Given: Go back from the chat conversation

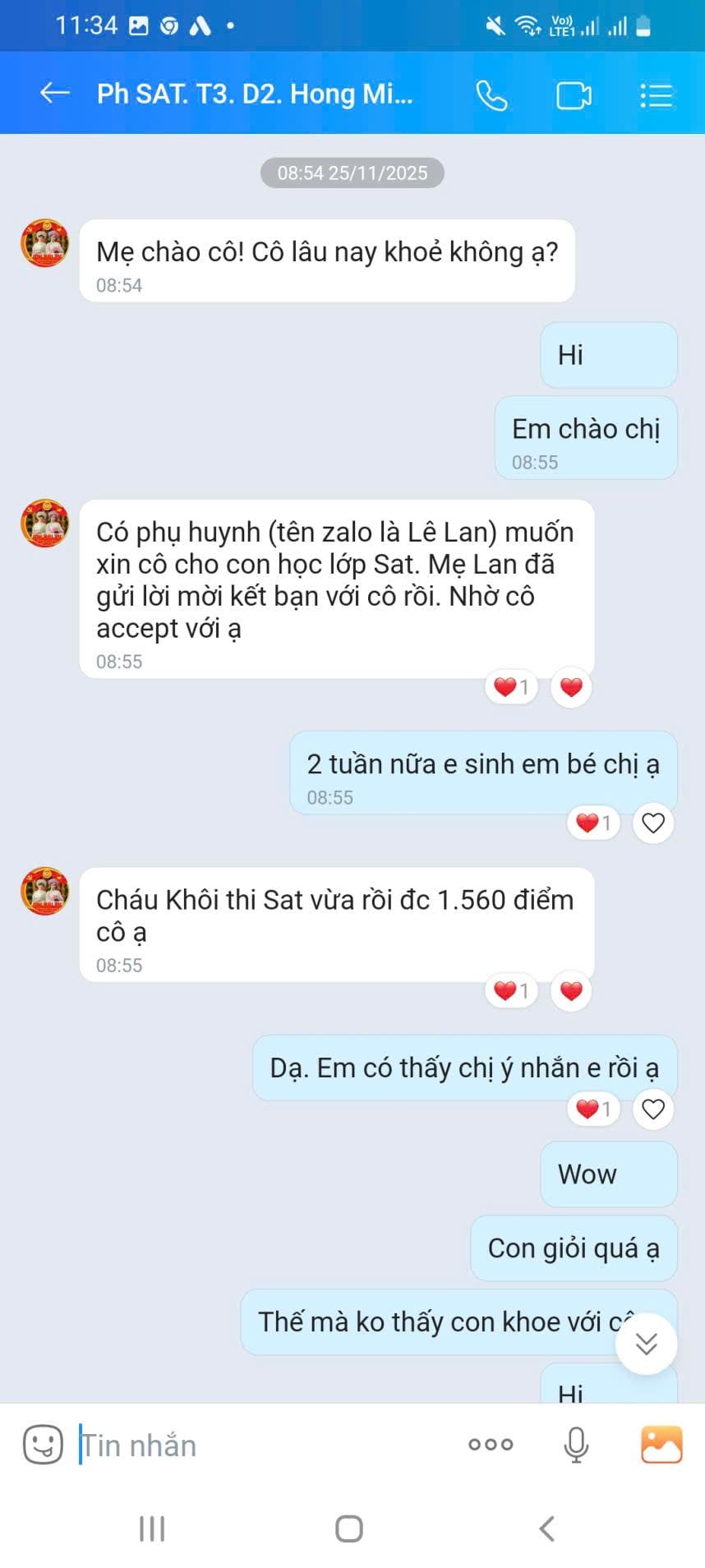Looking at the screenshot, I should coord(54,94).
